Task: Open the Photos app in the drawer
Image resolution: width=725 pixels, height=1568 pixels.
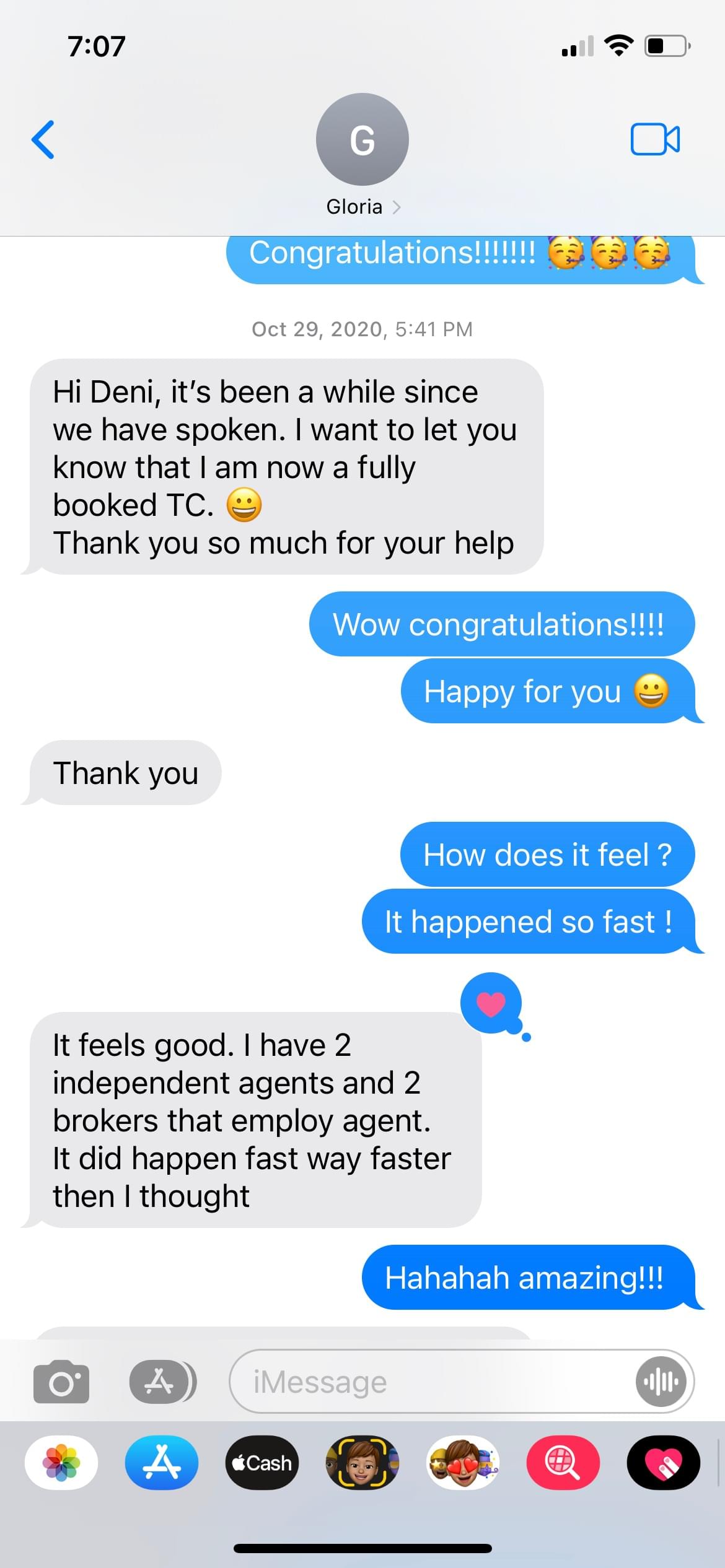Action: click(x=61, y=1463)
